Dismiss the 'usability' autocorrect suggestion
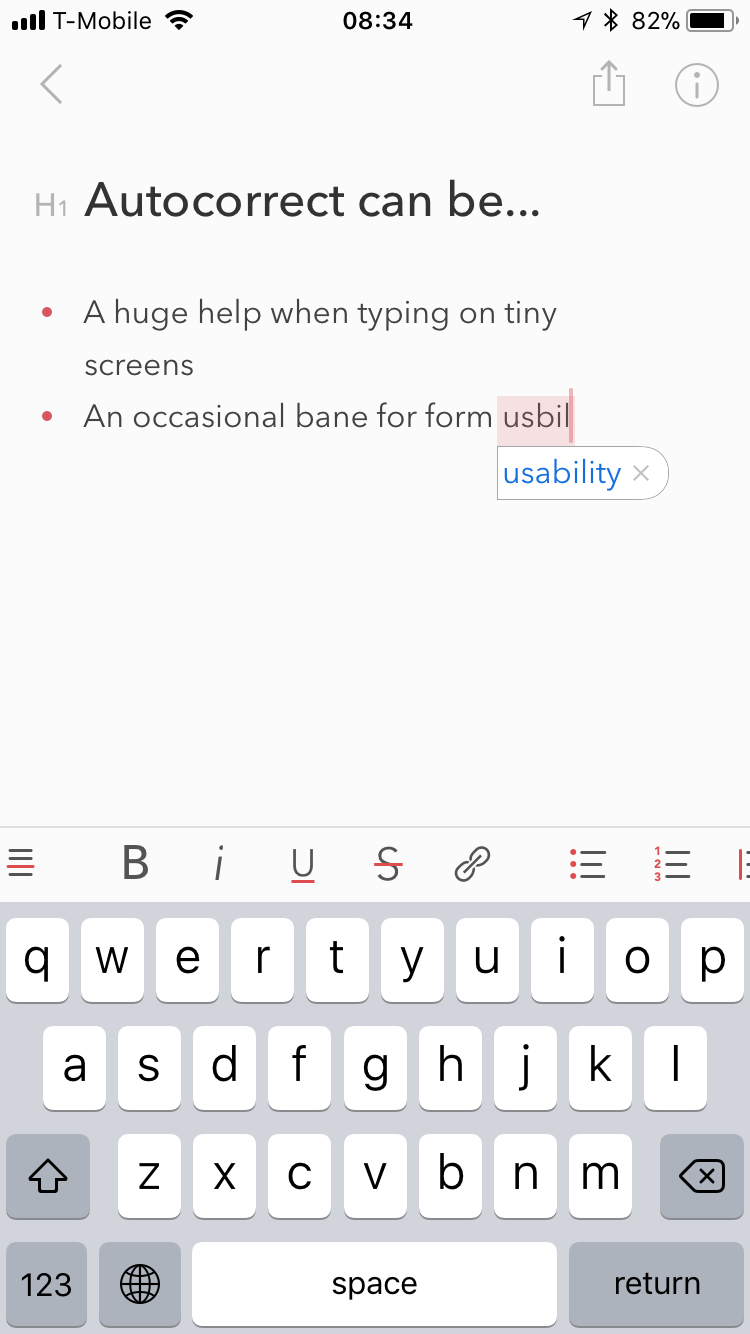The width and height of the screenshot is (750, 1334). (x=642, y=473)
